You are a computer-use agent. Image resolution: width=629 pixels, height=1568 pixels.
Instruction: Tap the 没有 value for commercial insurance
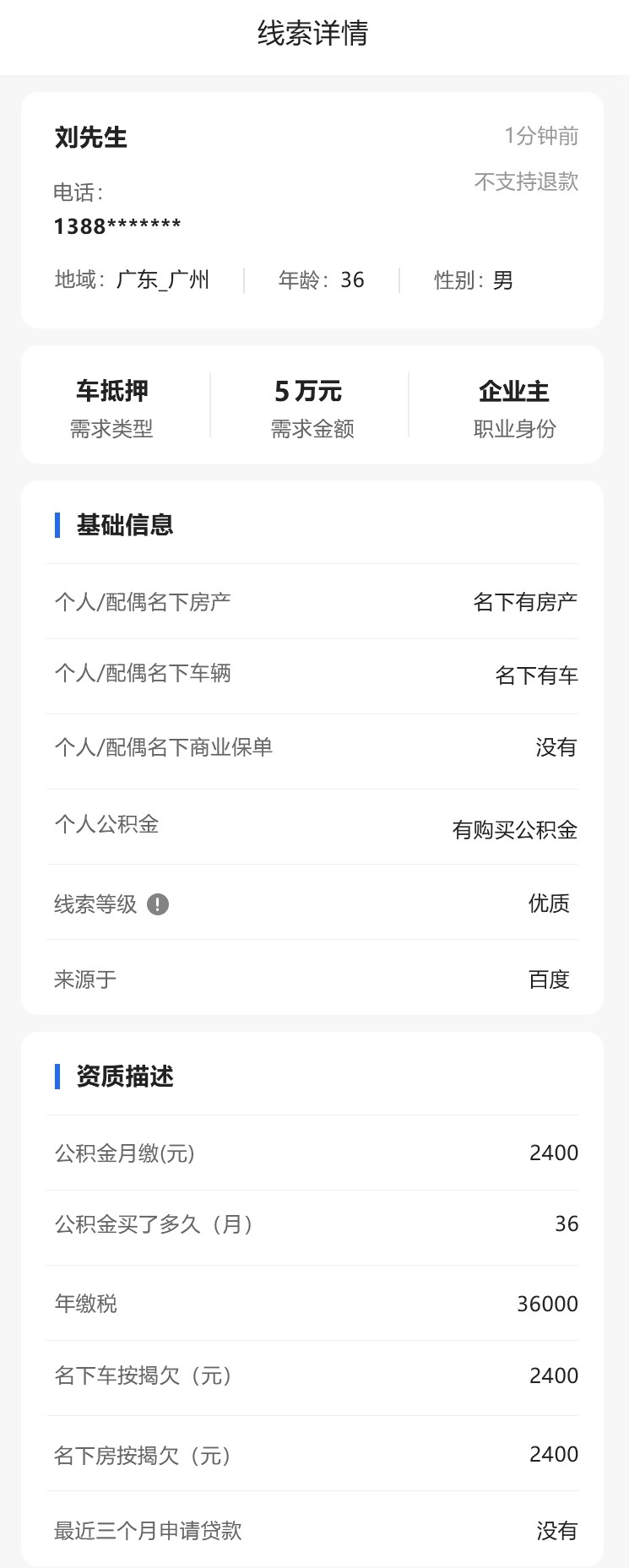(x=557, y=748)
